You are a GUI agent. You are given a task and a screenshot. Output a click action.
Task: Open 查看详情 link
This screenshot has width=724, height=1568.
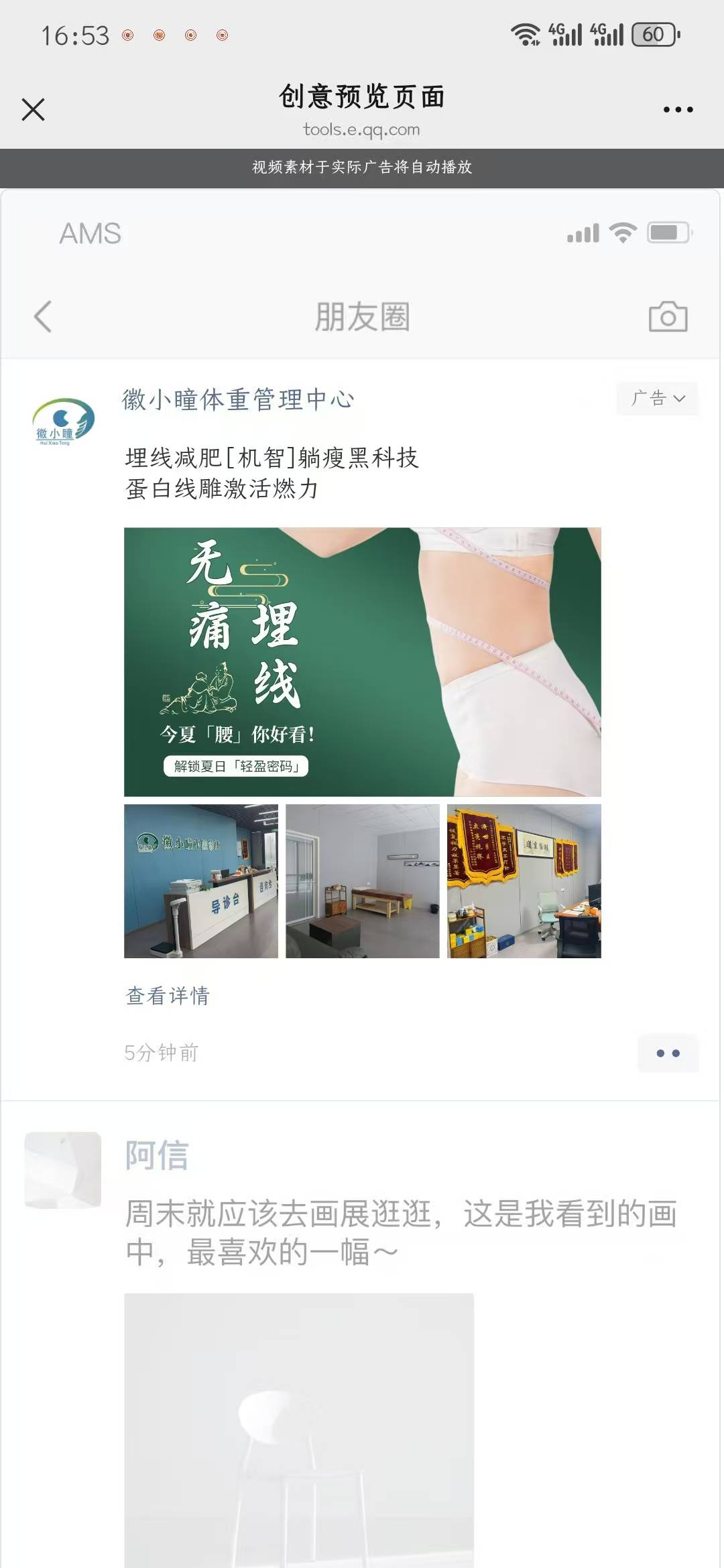(x=168, y=996)
